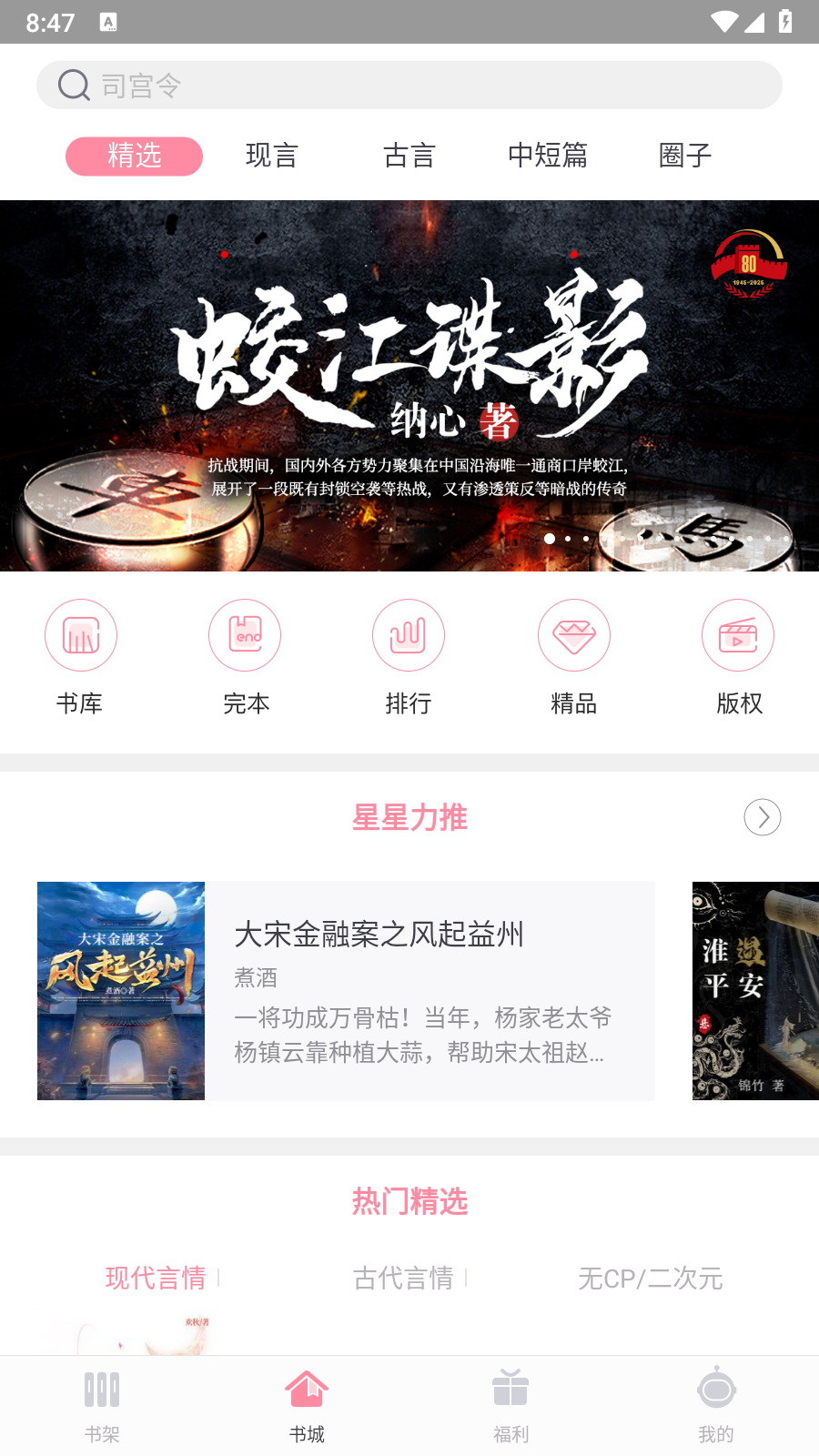Tap the 福利 gift icon in bottom navigation
The image size is (819, 1456).
click(x=511, y=1390)
